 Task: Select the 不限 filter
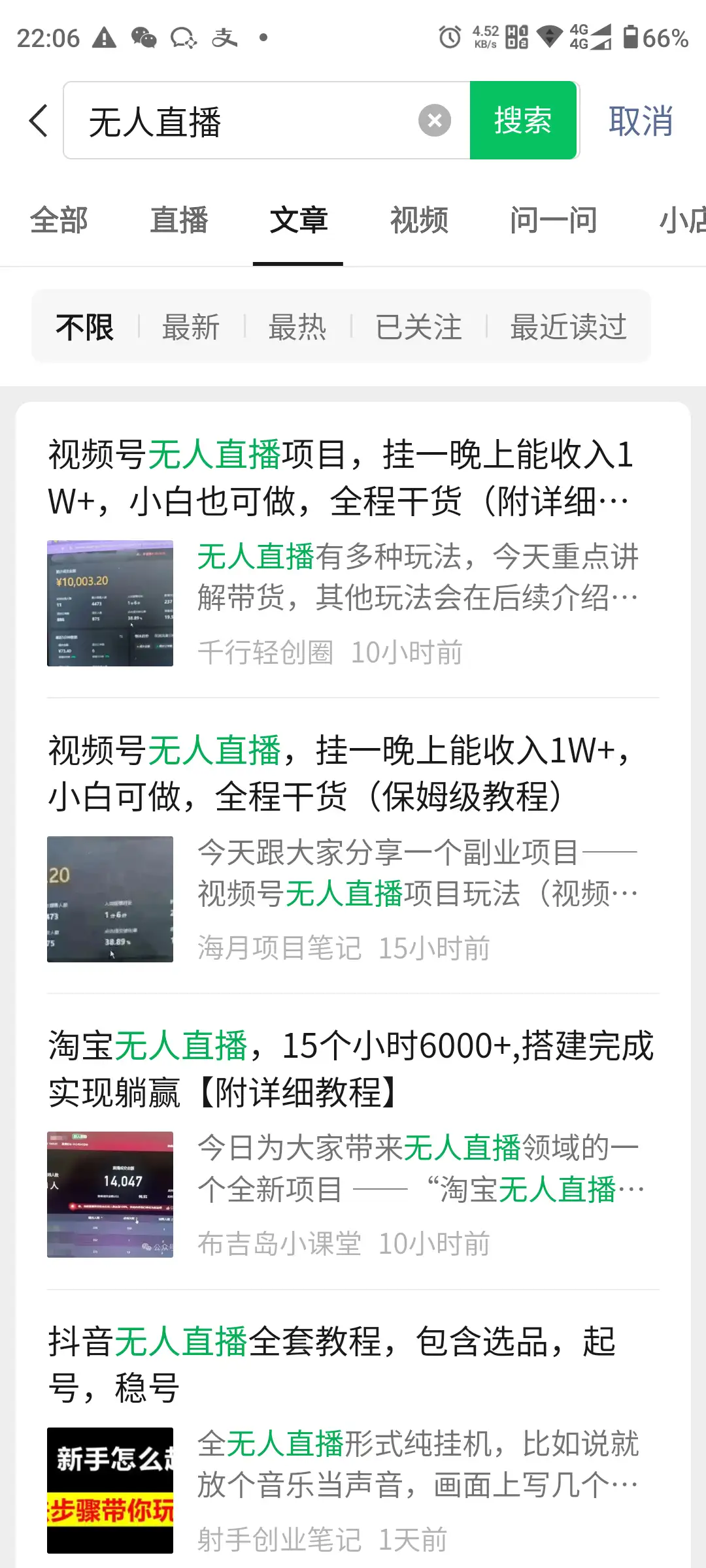[x=85, y=327]
